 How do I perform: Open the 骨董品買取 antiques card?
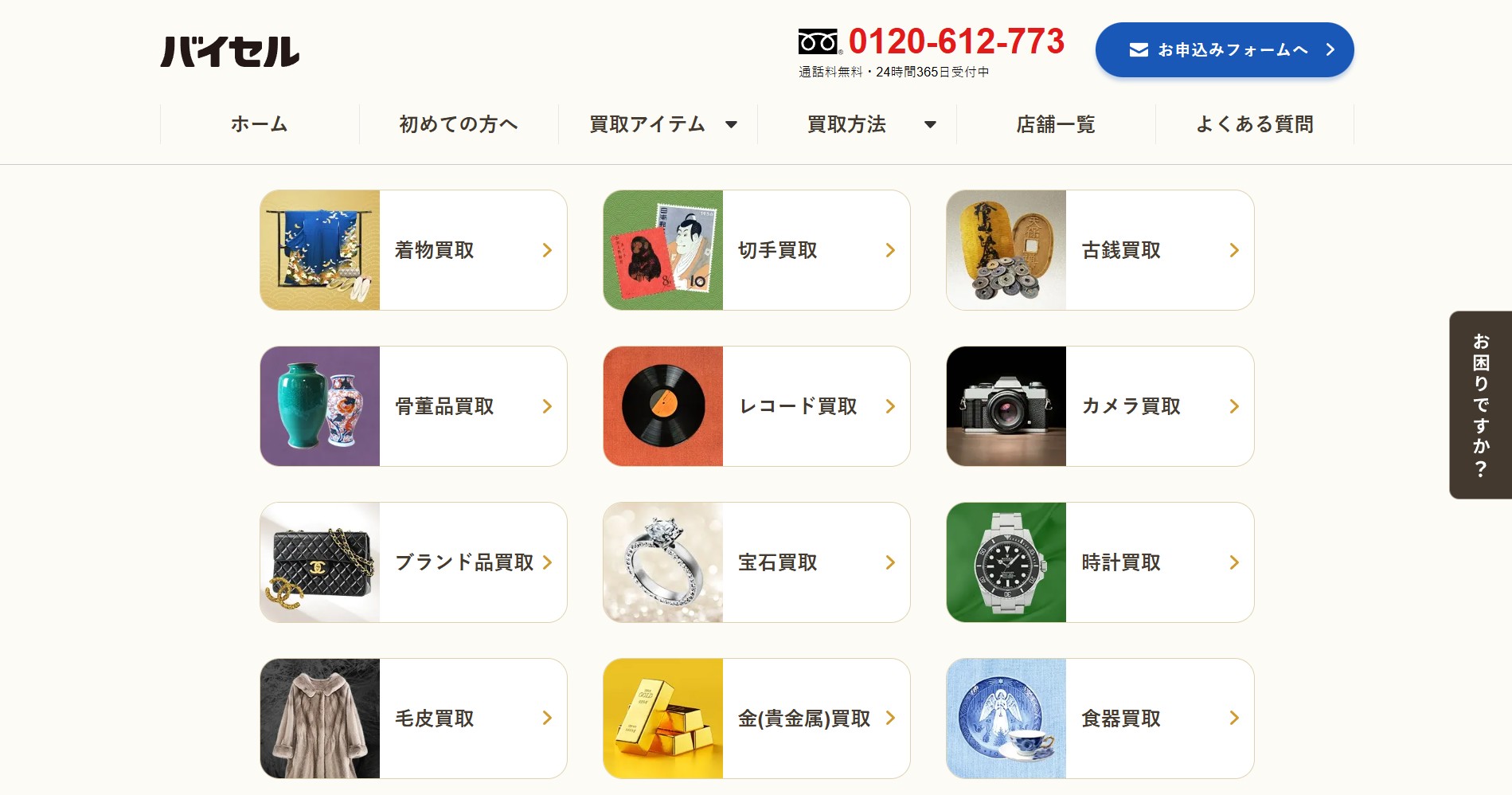(x=413, y=406)
